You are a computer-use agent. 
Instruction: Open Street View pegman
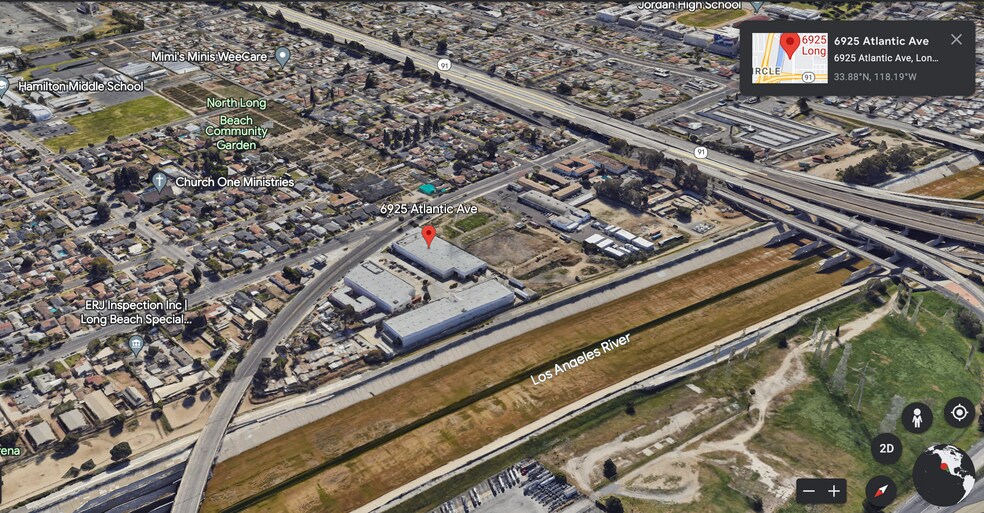(x=916, y=418)
